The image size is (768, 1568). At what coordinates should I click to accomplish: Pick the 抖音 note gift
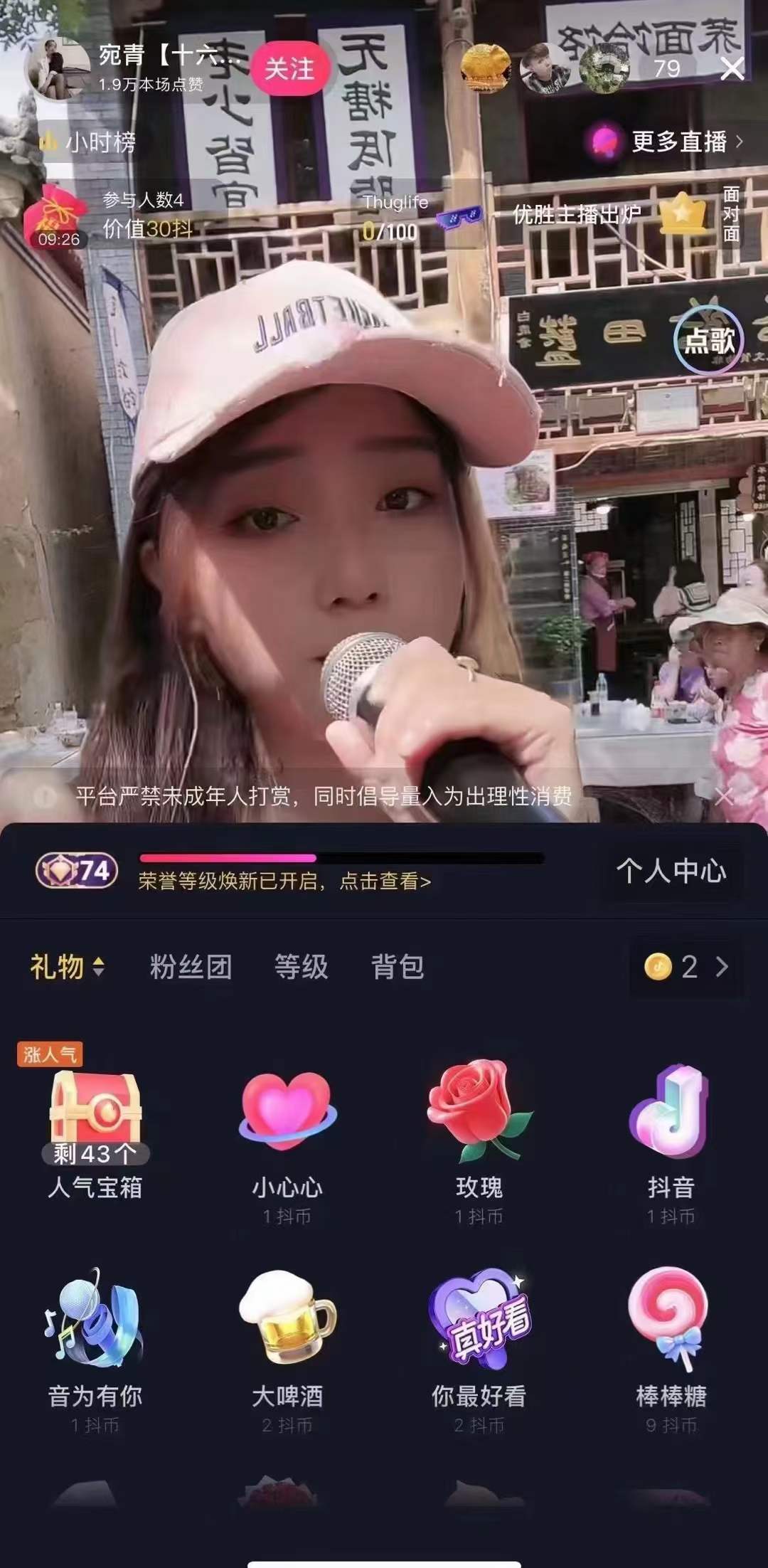(x=671, y=1131)
